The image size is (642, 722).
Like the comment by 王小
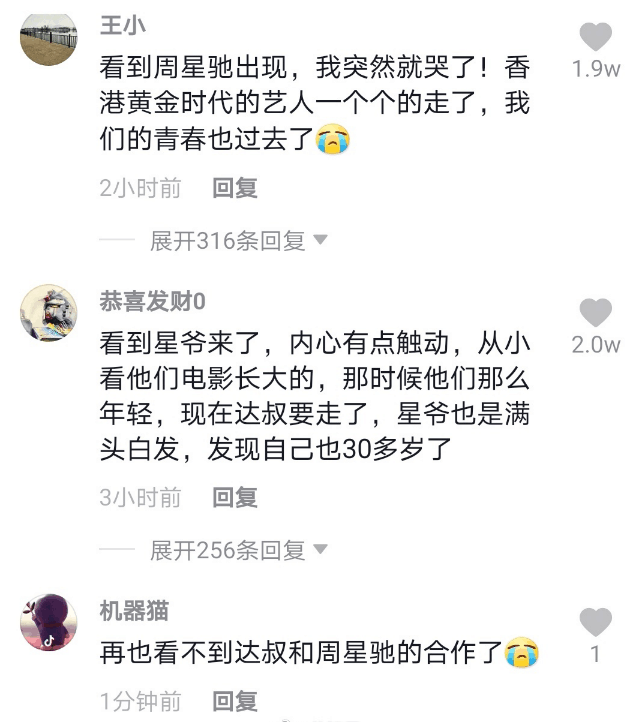596,39
